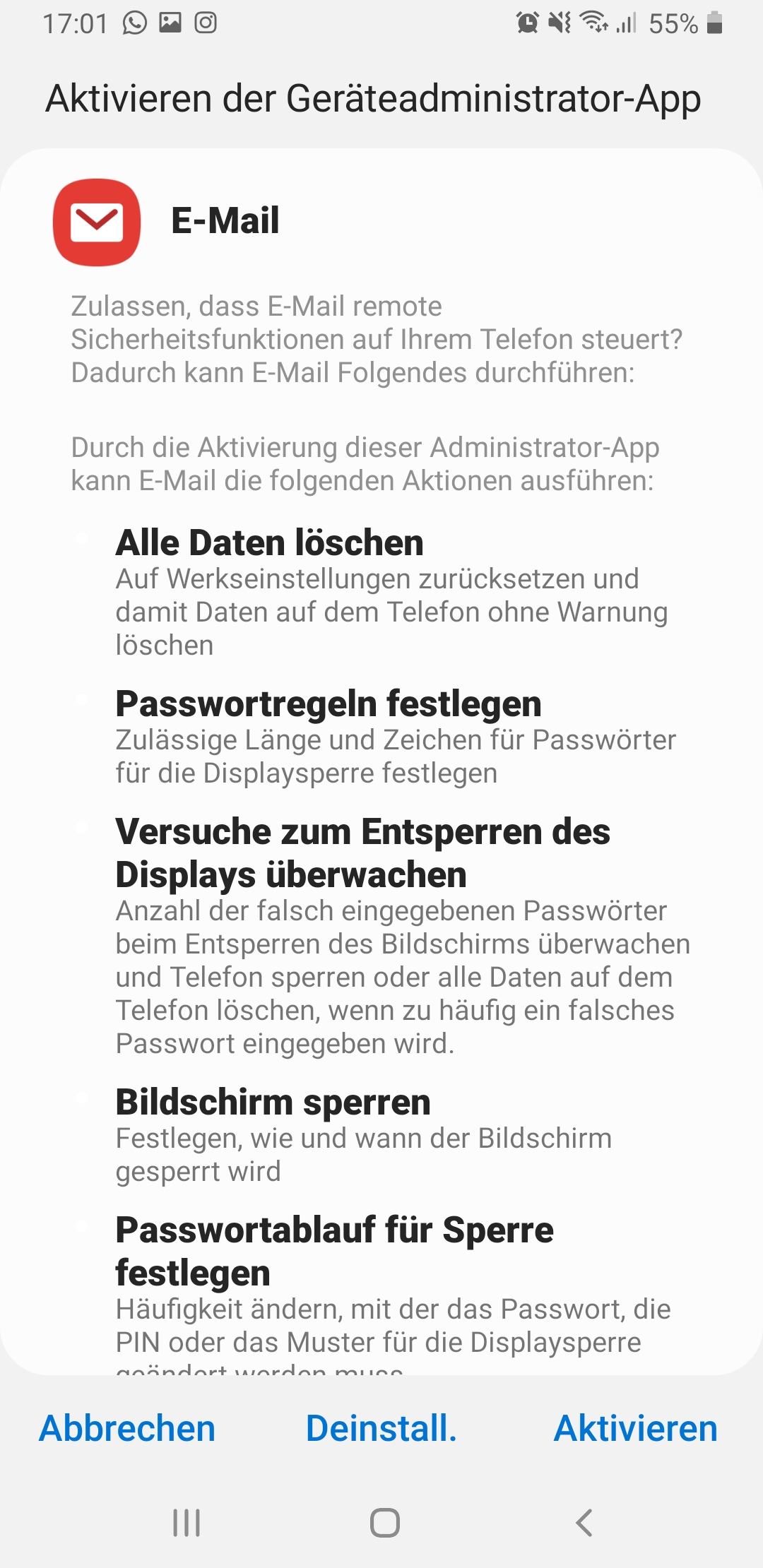Go back using the system back arrow
Screen dimensions: 763x1568
point(584,1523)
